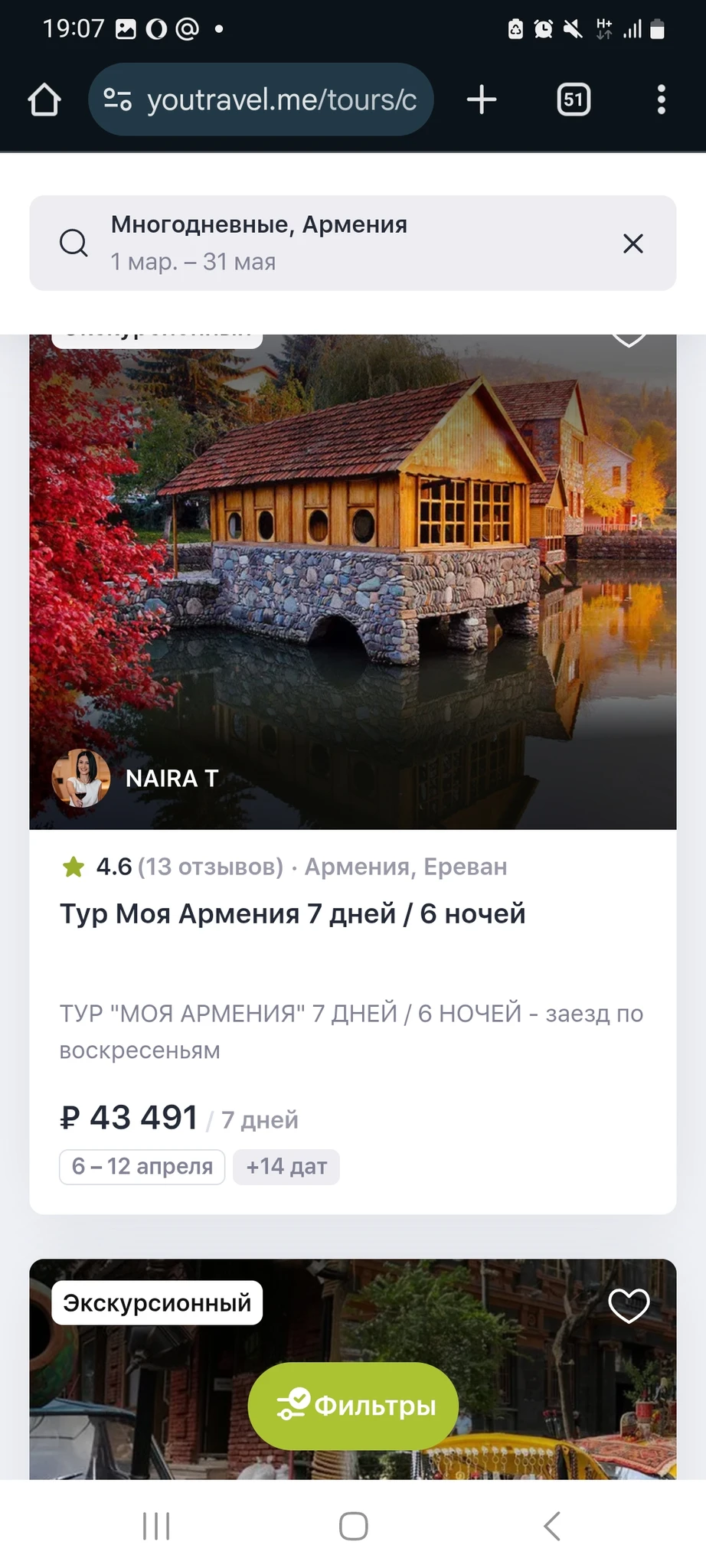Open the browser overflow menu

[662, 100]
